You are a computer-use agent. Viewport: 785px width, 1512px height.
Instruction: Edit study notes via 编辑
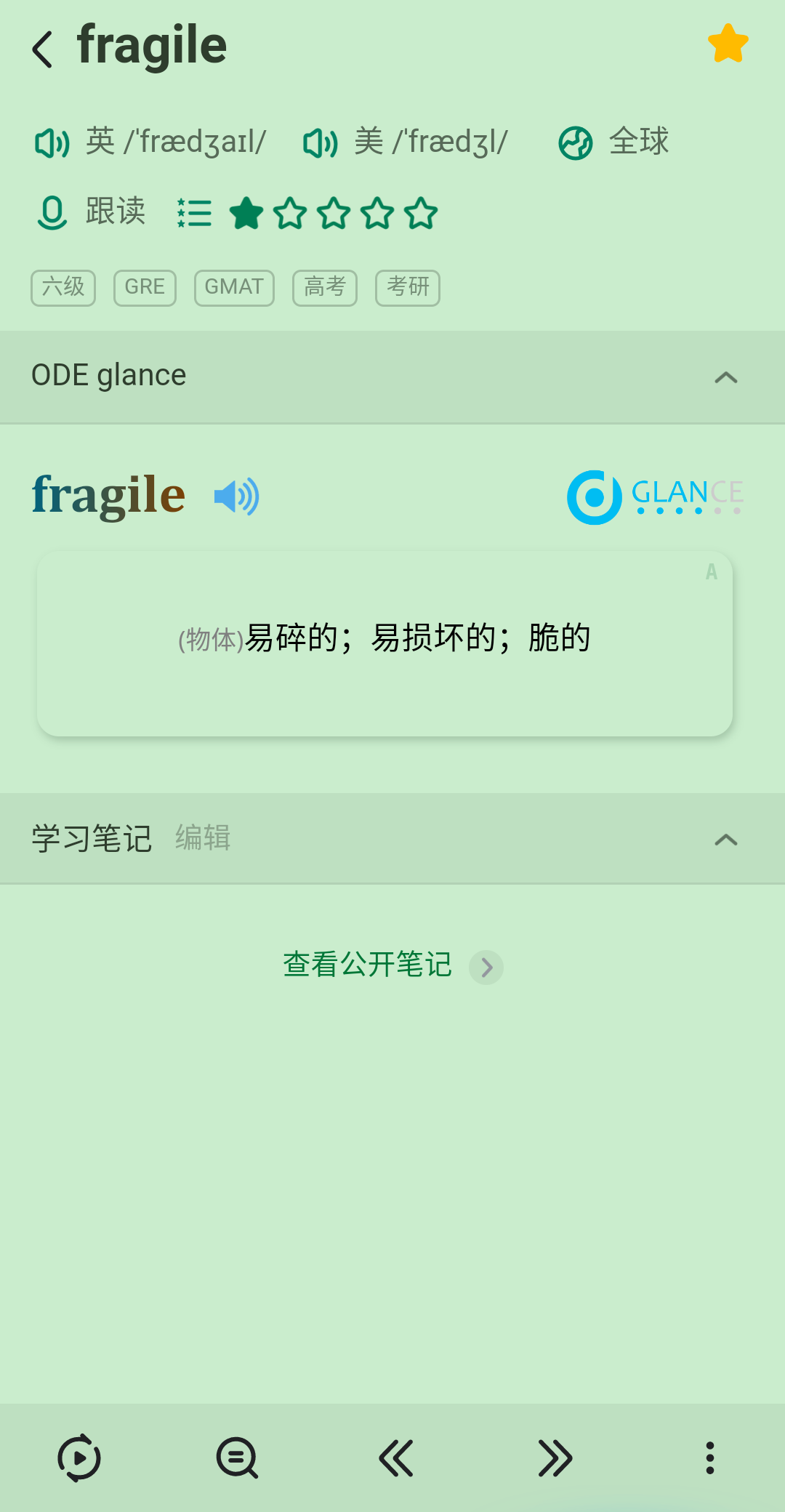[203, 838]
